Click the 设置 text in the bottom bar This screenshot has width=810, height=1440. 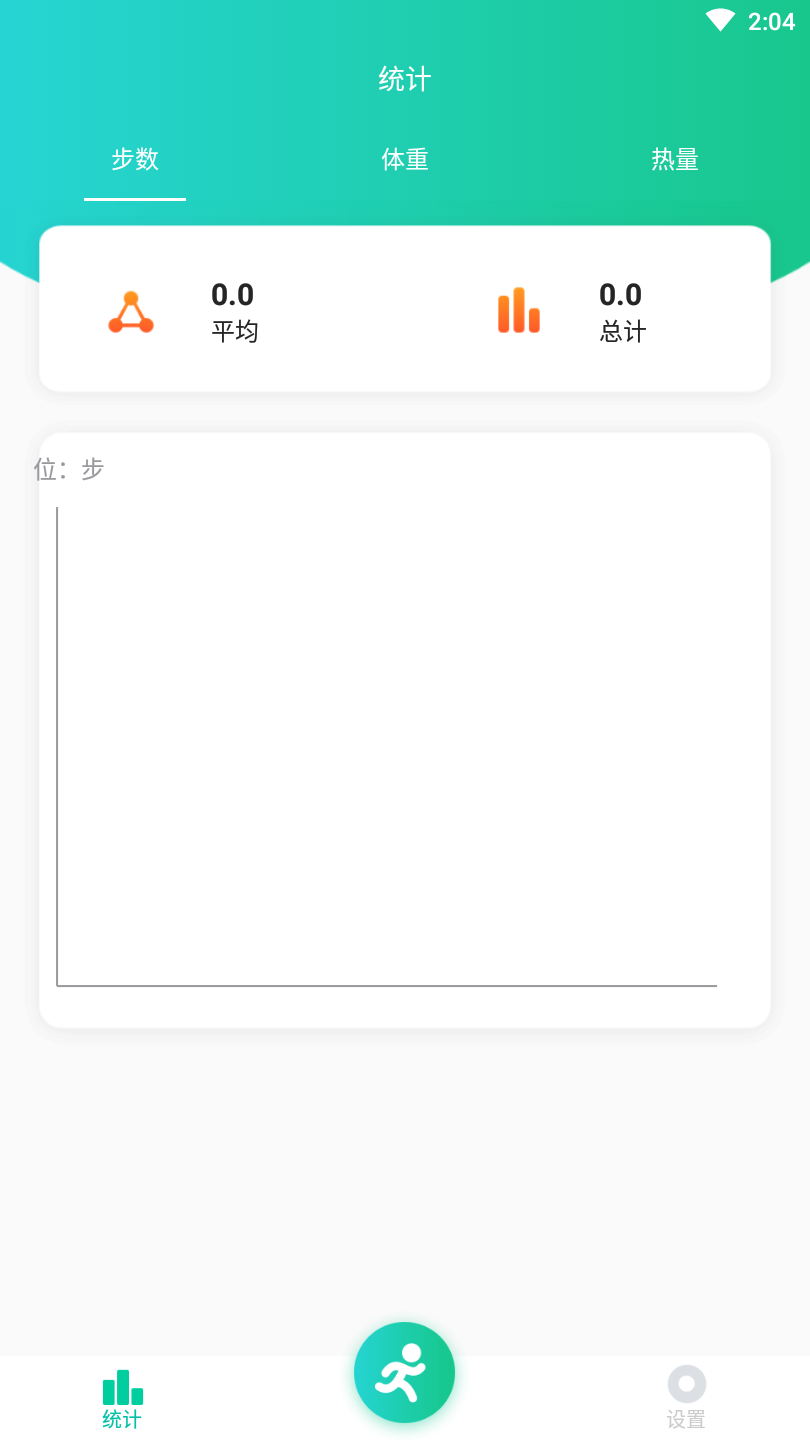685,1419
